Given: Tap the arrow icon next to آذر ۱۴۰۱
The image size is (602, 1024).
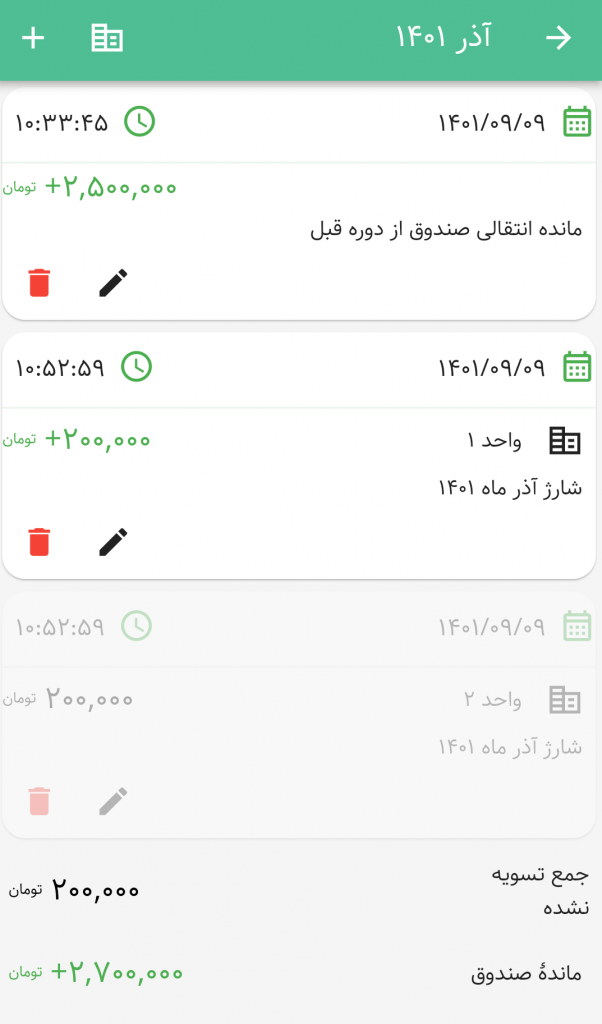Looking at the screenshot, I should [x=559, y=38].
